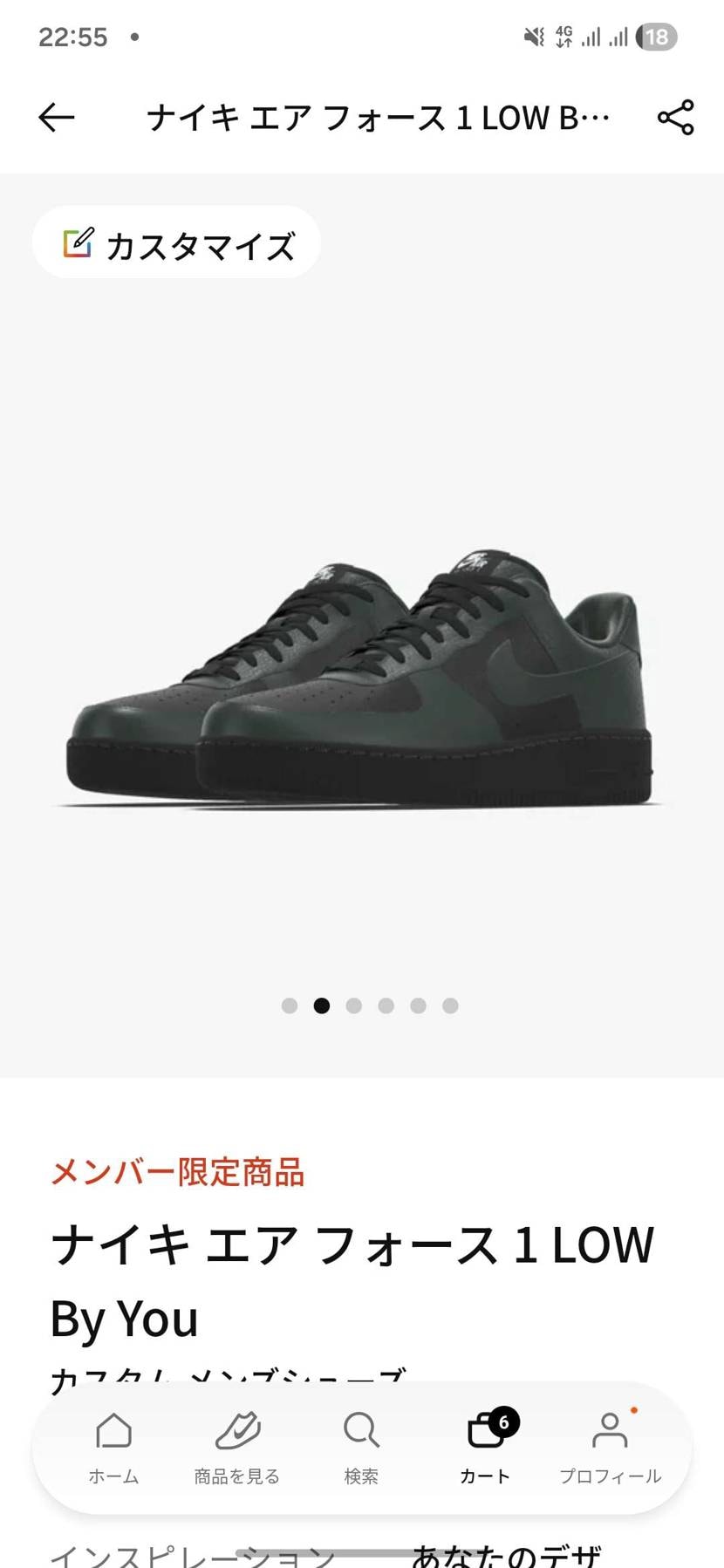The height and width of the screenshot is (1568, 724).
Task: Tap the カスタマイズ customize button
Action: tap(176, 242)
